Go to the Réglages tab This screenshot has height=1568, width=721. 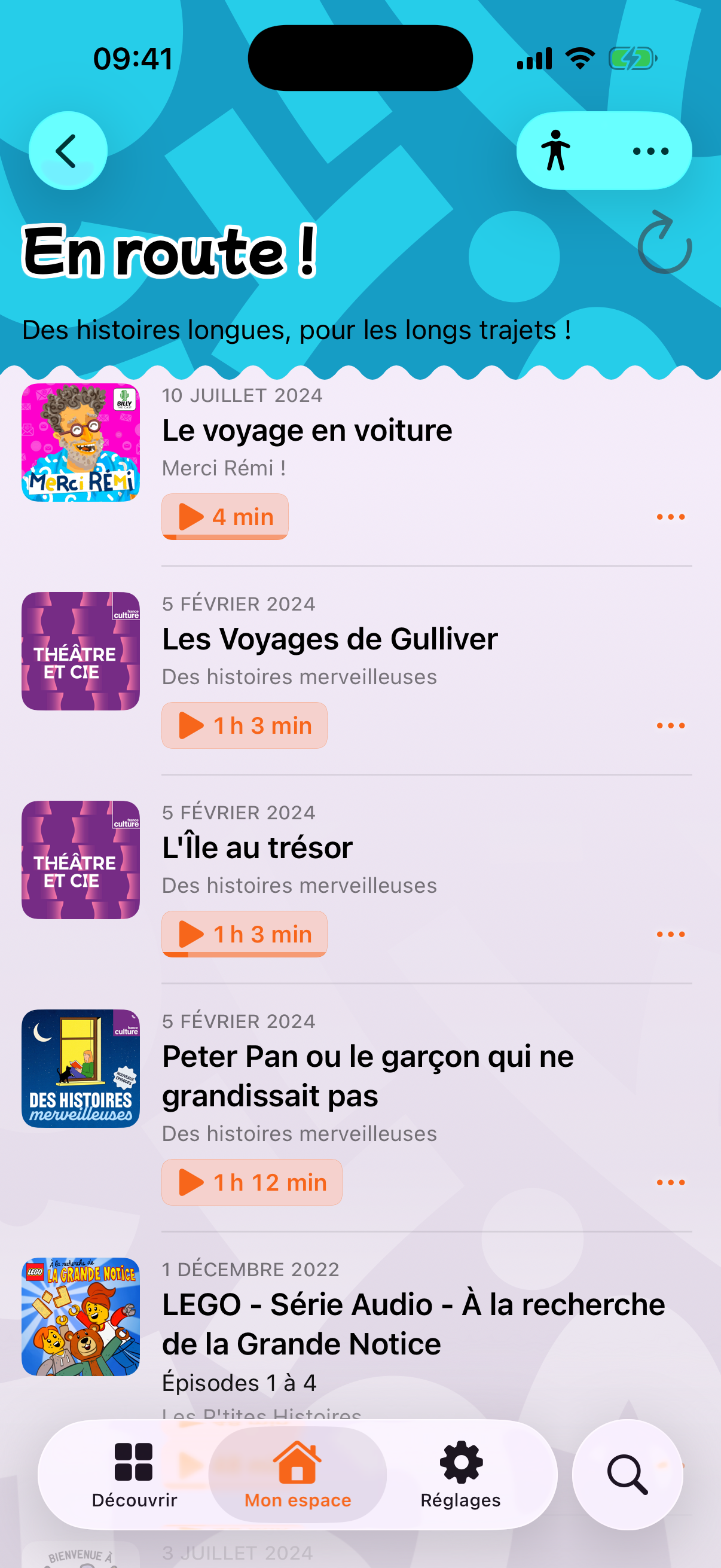coord(460,1474)
